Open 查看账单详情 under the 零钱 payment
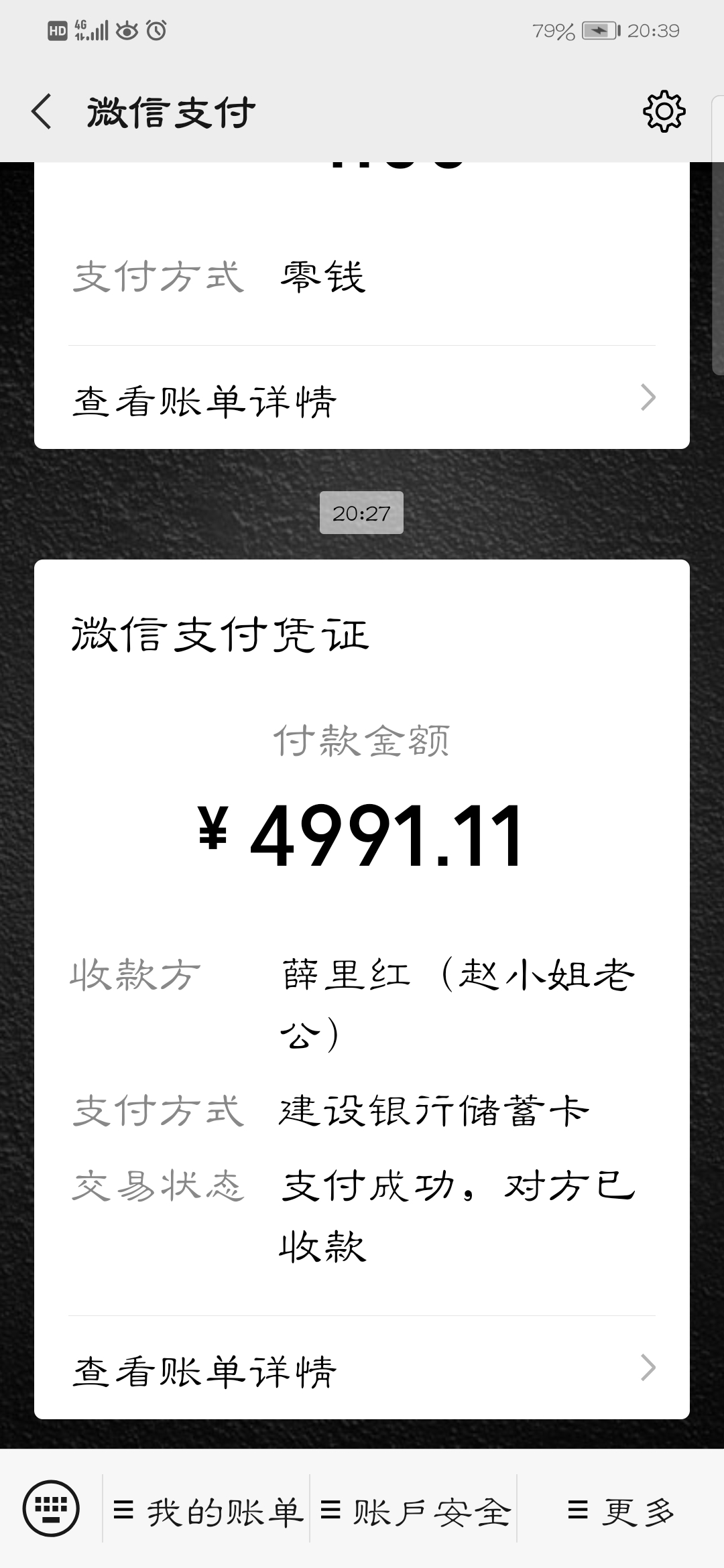Image resolution: width=724 pixels, height=1568 pixels. click(x=362, y=400)
